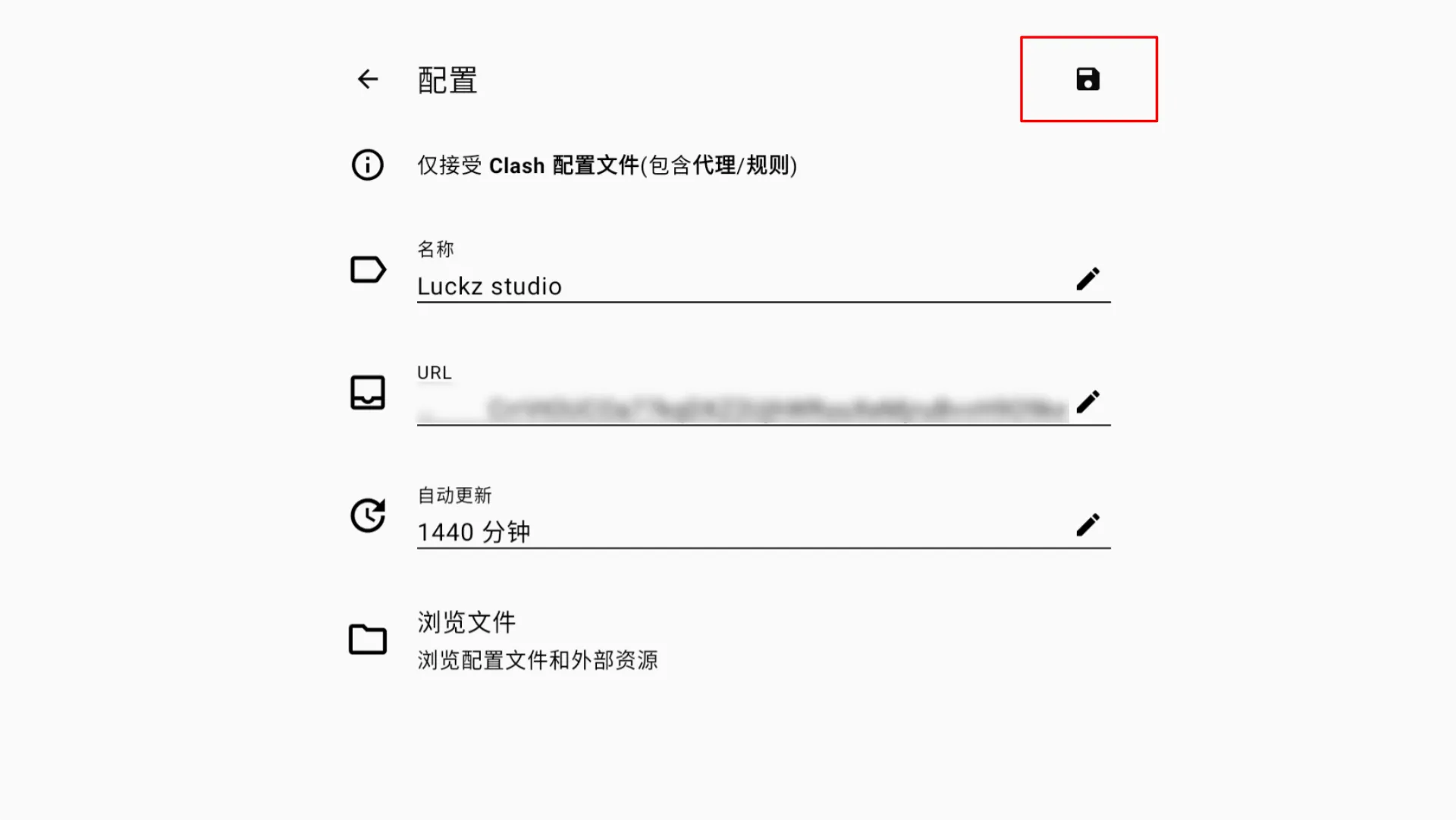
Task: Go back from the 配置 screen
Action: point(368,79)
